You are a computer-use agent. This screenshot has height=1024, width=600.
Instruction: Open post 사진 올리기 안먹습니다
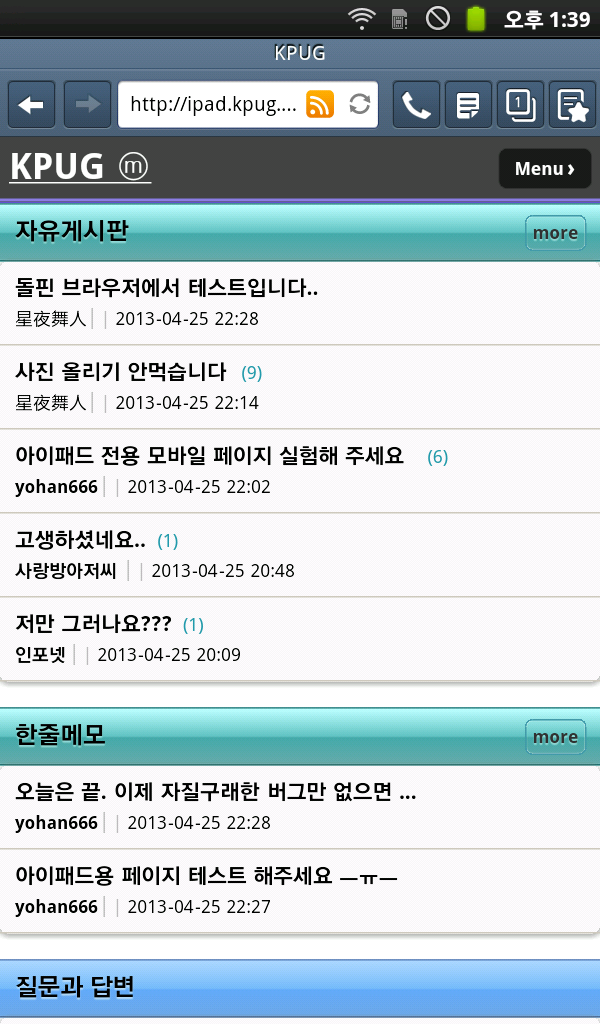pos(121,373)
